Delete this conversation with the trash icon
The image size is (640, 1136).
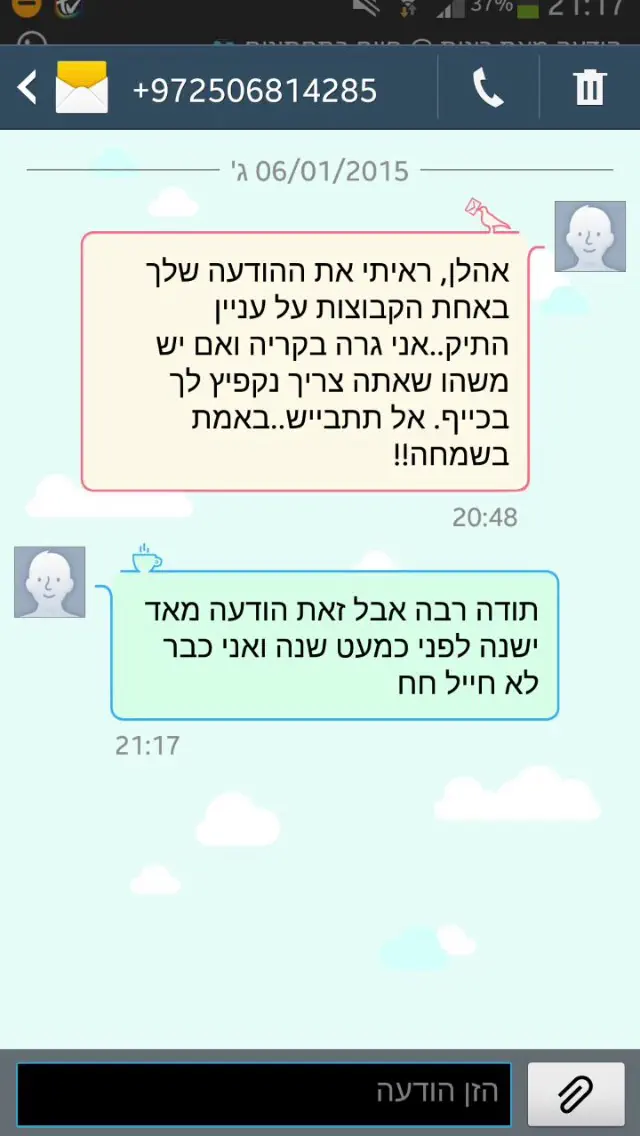coord(590,89)
